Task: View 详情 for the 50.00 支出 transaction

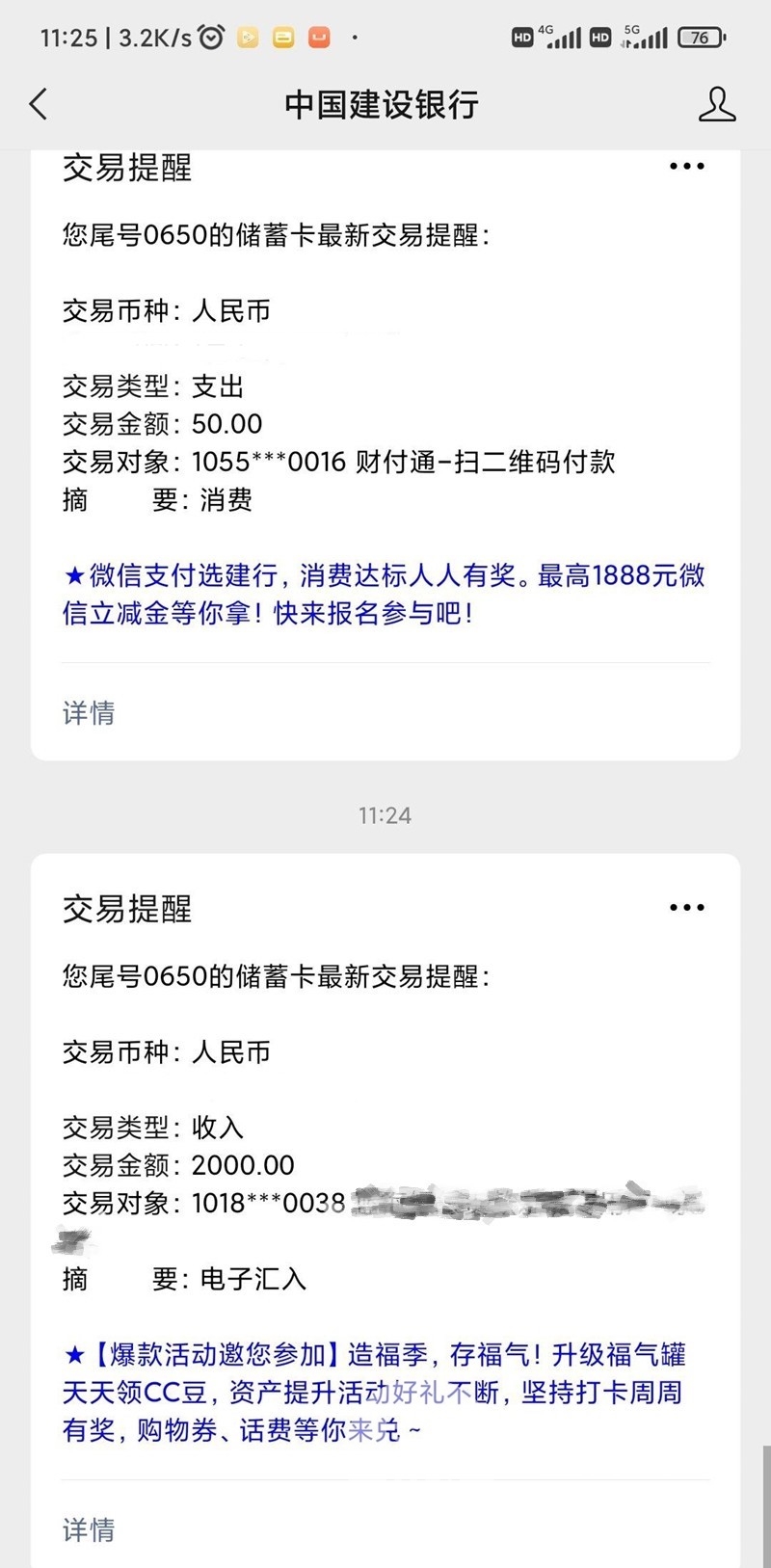Action: click(x=89, y=713)
